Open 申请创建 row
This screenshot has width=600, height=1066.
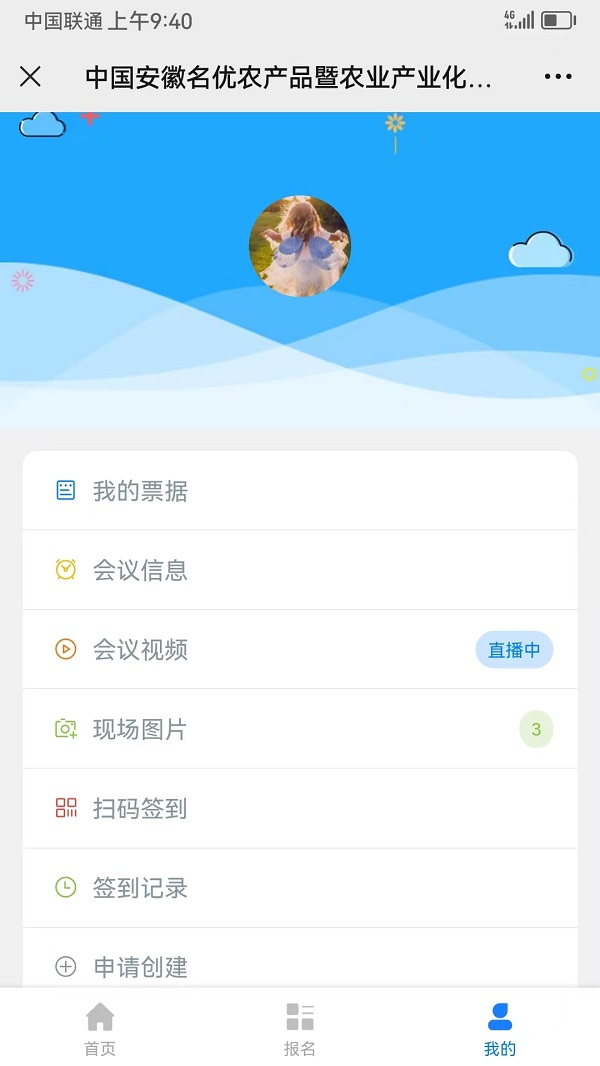pos(300,966)
